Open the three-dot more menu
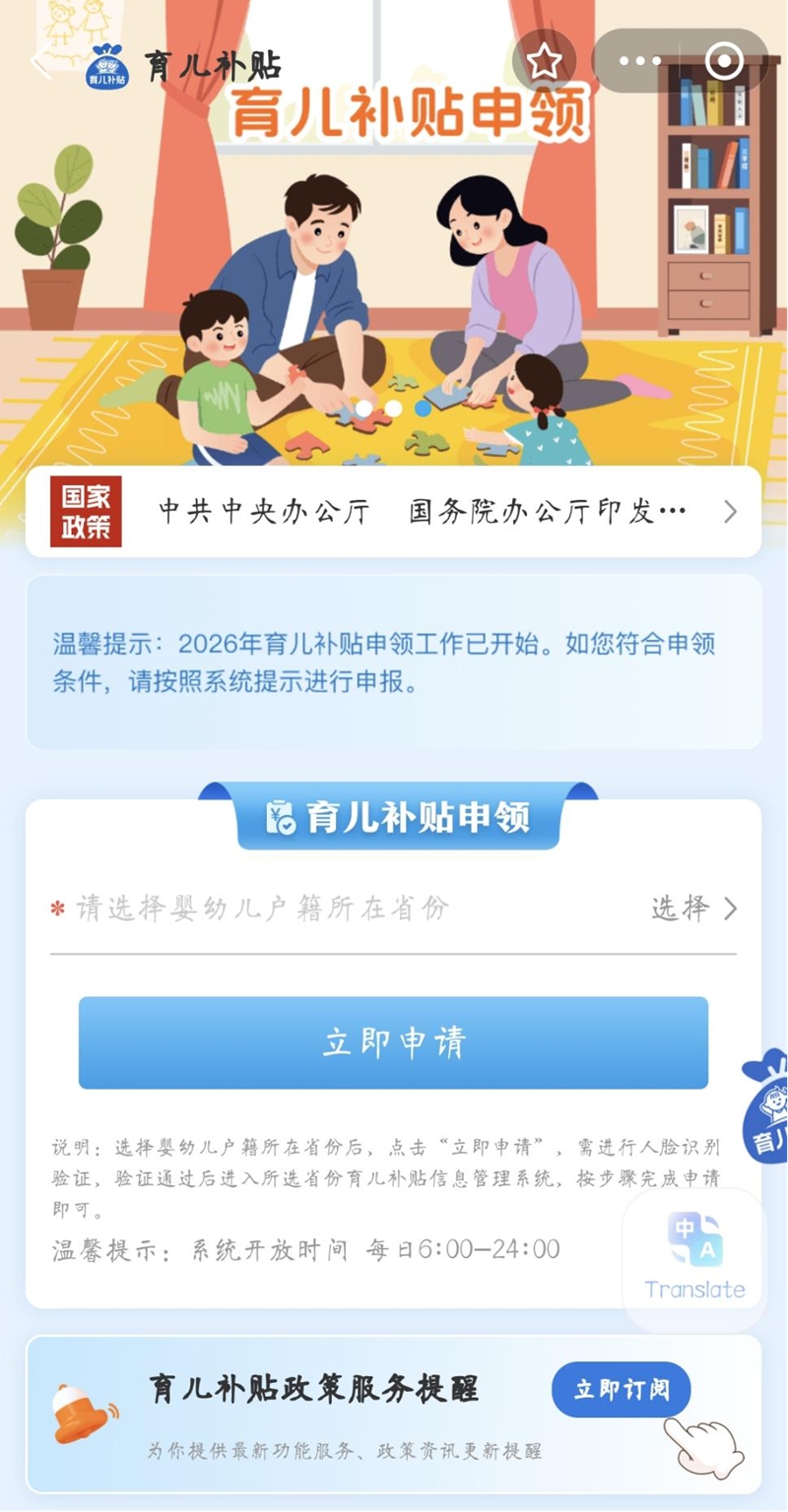 pos(640,61)
